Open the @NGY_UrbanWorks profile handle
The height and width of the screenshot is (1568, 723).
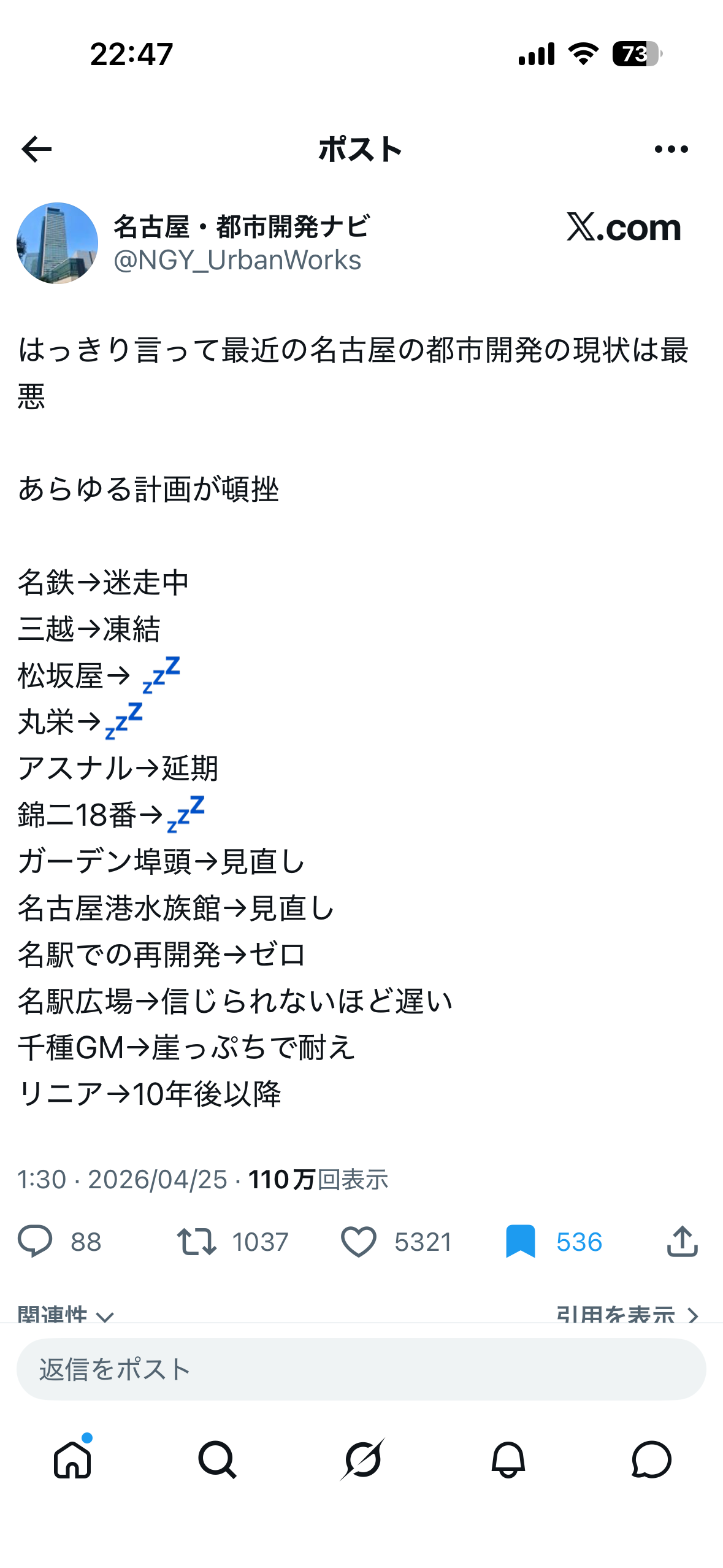pyautogui.click(x=237, y=260)
